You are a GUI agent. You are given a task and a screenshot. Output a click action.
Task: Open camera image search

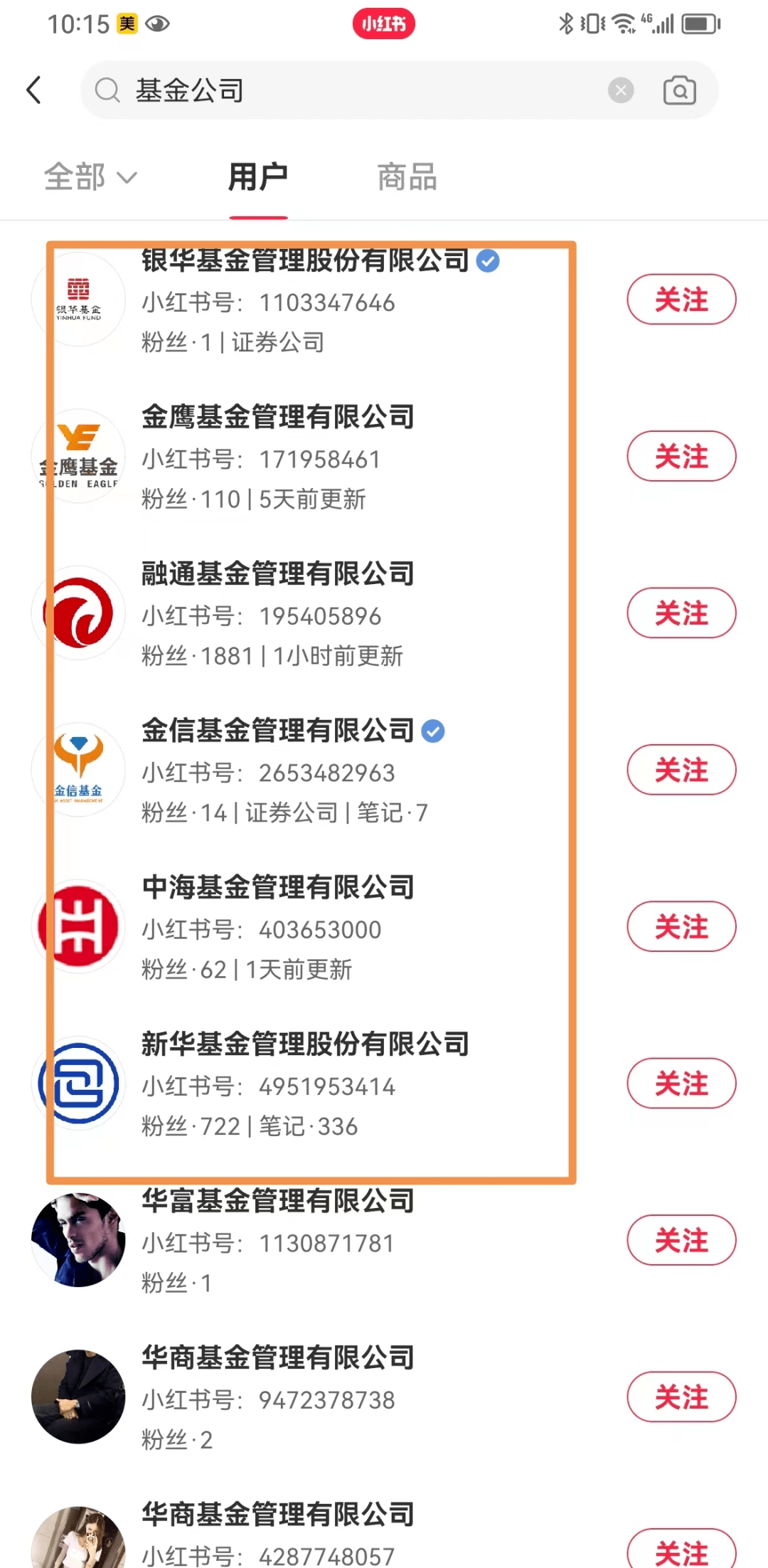(679, 90)
